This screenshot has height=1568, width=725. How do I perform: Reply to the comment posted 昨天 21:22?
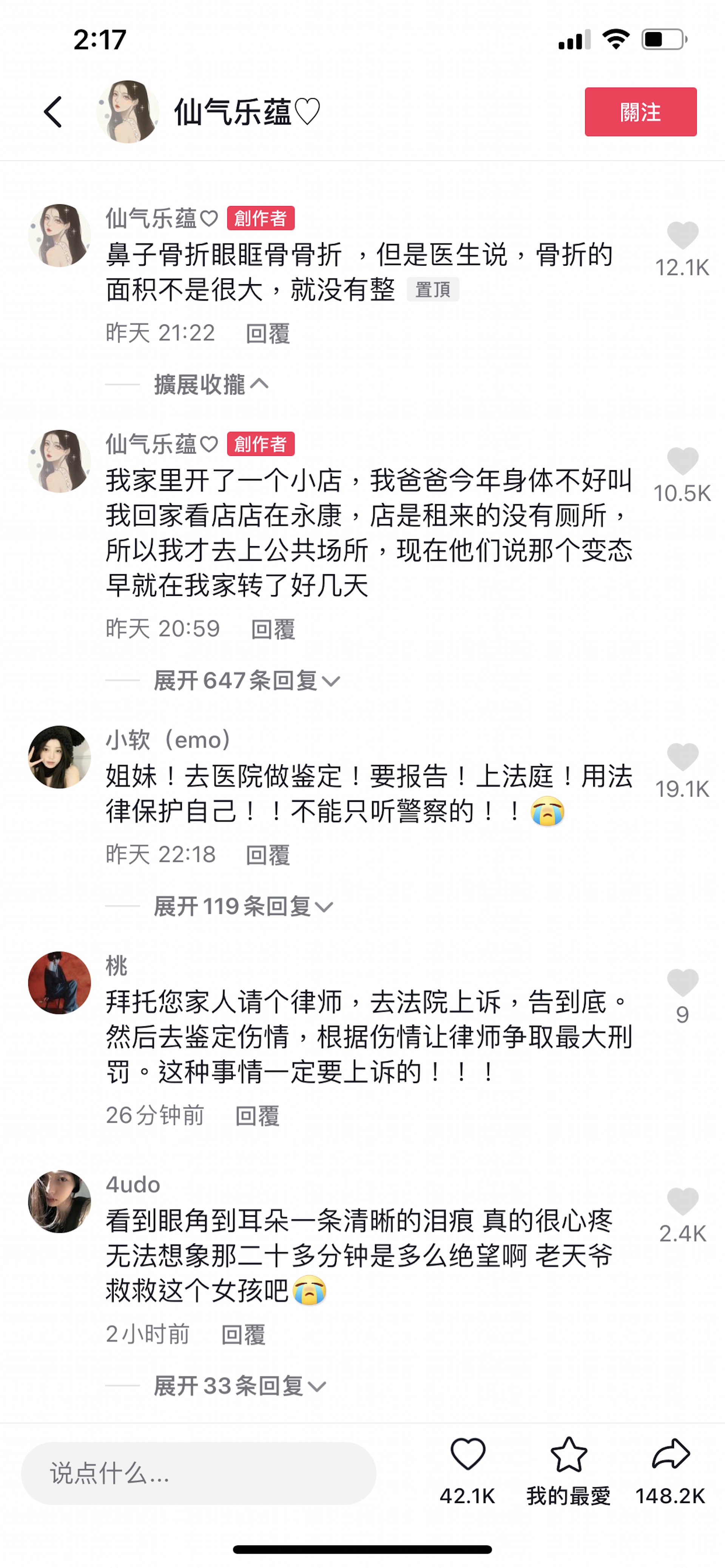pyautogui.click(x=267, y=334)
